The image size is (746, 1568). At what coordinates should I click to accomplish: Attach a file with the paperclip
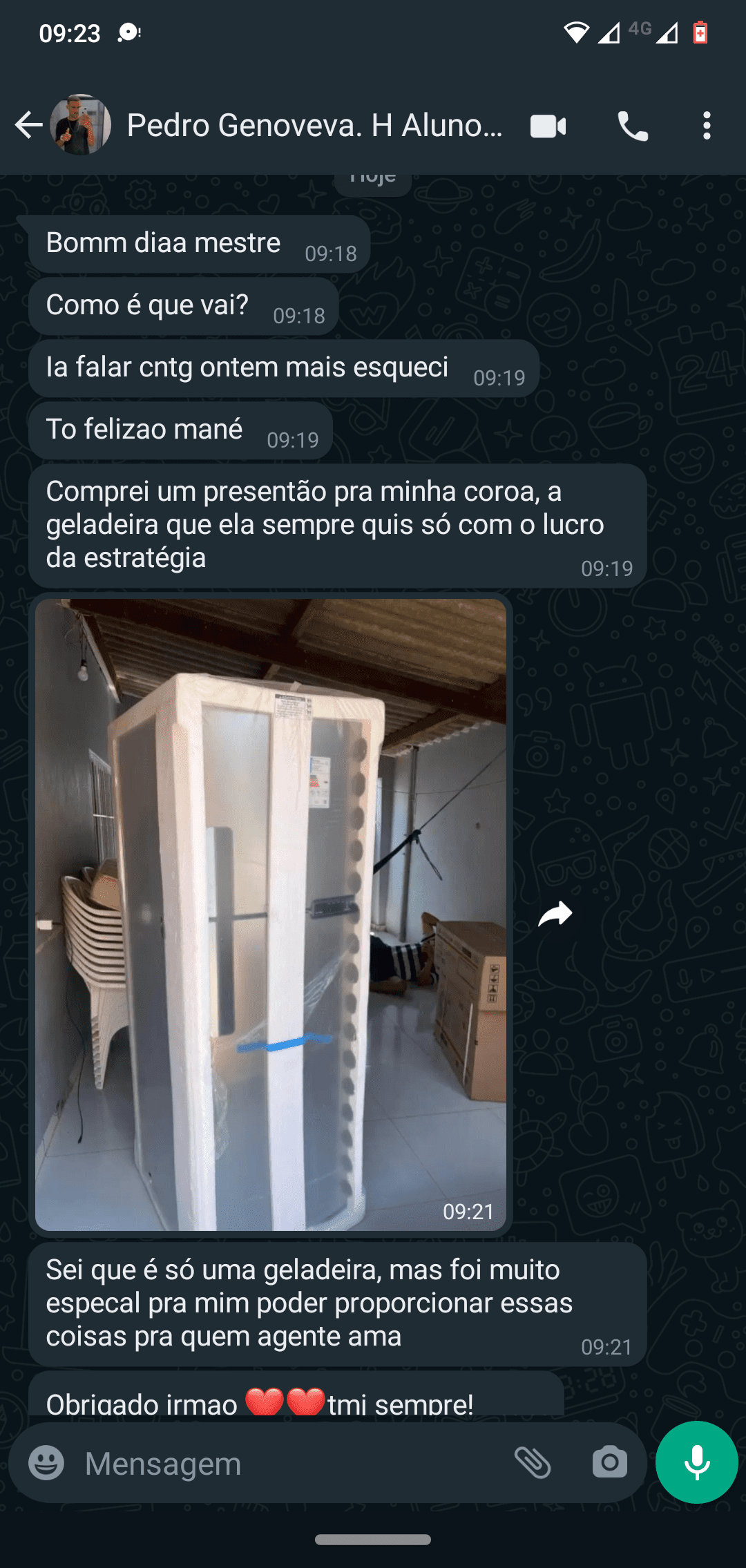tap(533, 1462)
